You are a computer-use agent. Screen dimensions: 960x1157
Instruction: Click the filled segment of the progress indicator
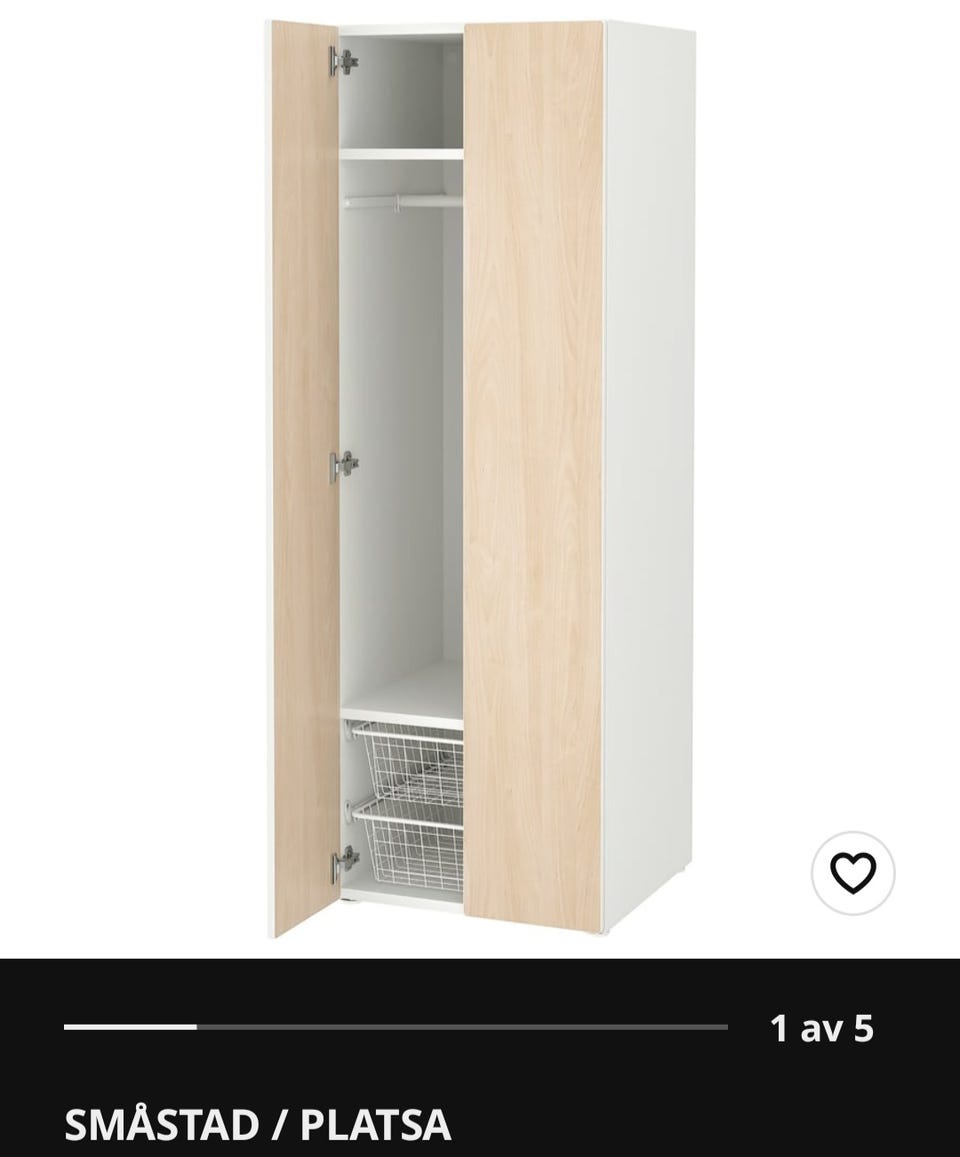130,1027
